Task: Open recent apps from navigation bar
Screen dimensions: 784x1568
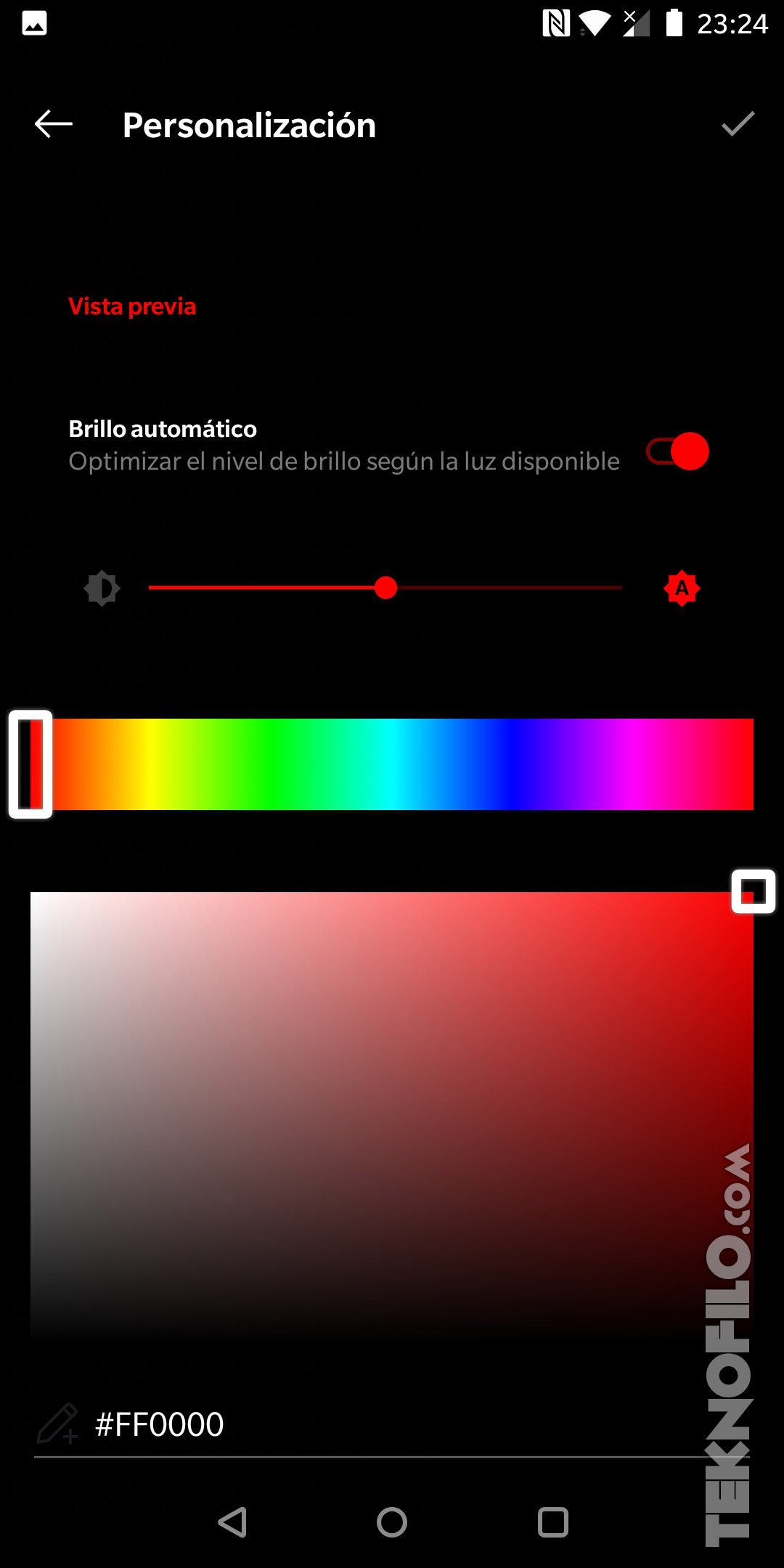Action: [x=553, y=1522]
